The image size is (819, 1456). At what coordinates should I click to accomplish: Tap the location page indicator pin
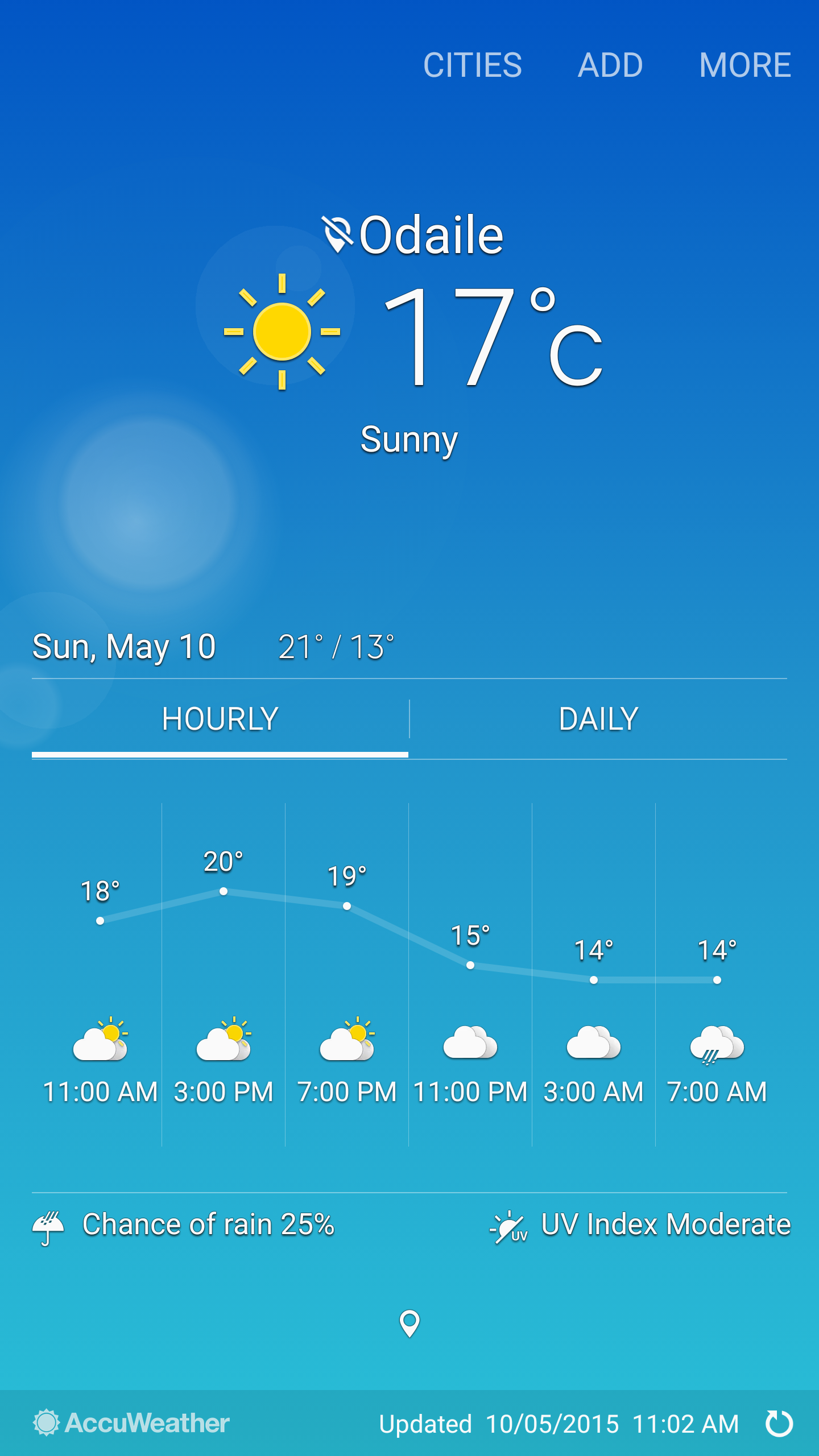[409, 1323]
